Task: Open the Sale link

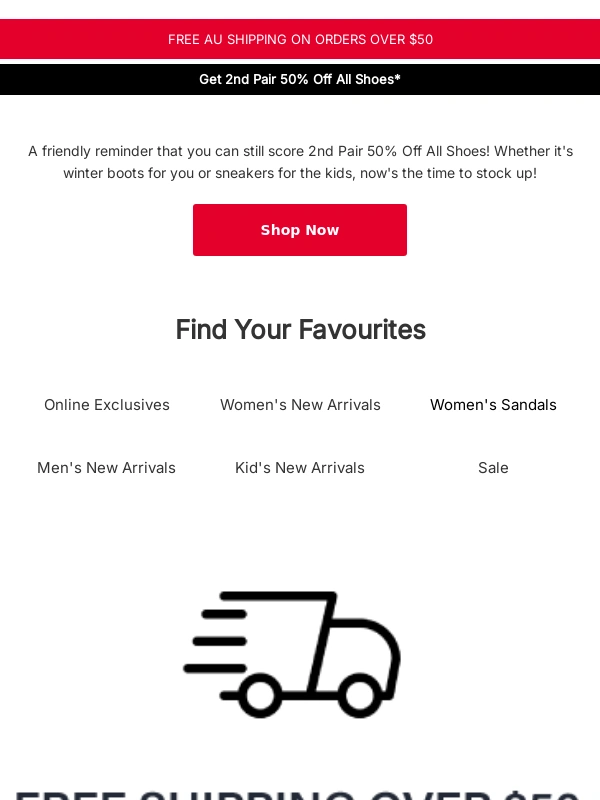Action: coord(493,468)
